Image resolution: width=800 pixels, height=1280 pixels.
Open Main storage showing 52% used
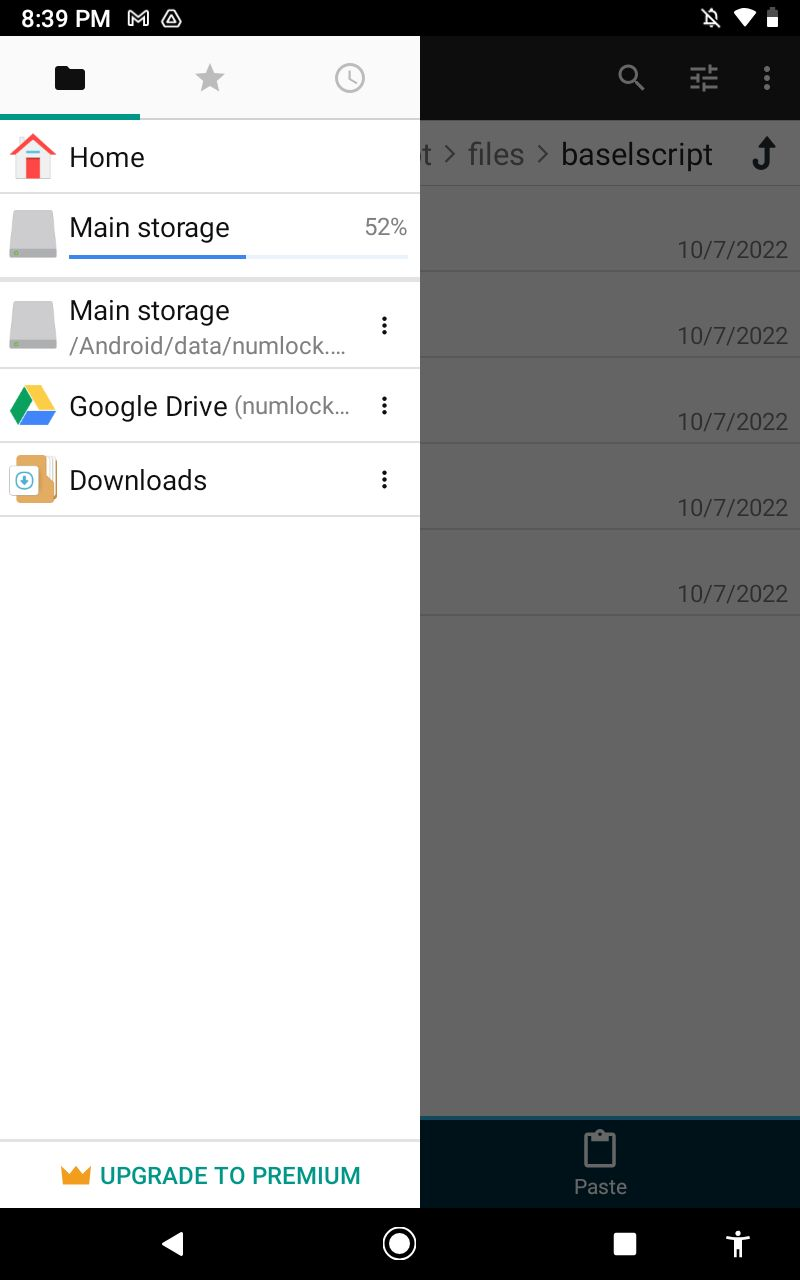coord(210,235)
